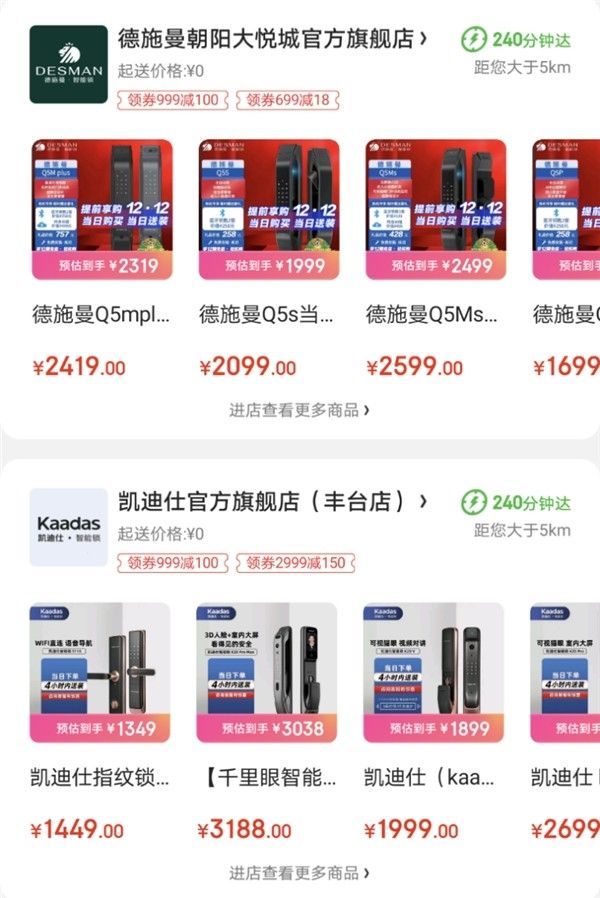600x898 pixels.
Task: Claim the 领券699减18 coupon
Action: coord(287,100)
